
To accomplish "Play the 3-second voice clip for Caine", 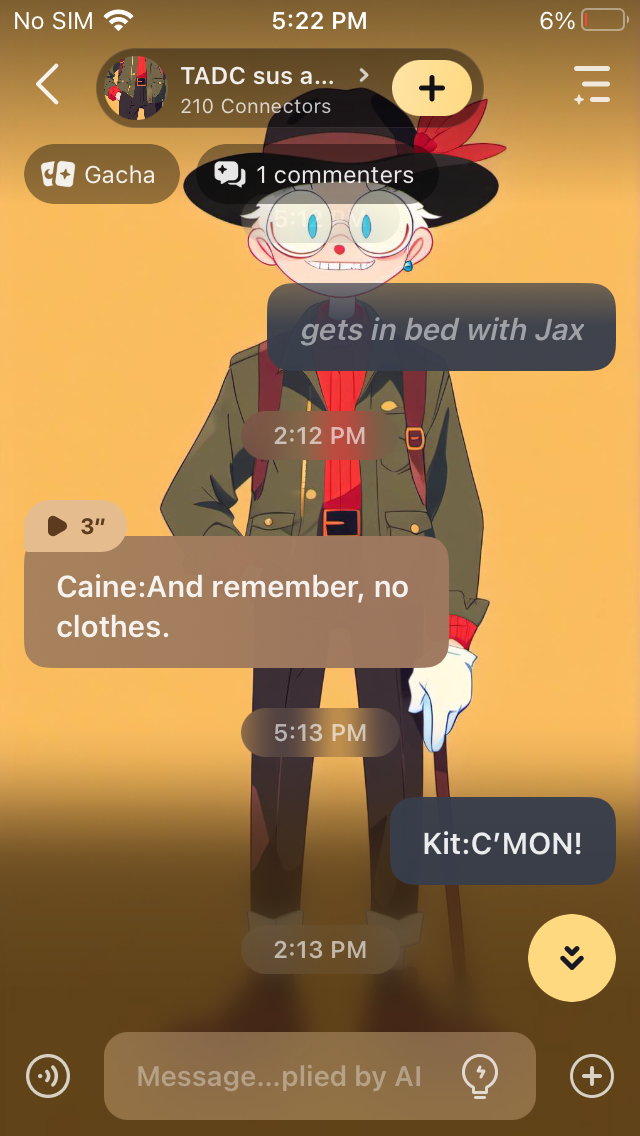I will (x=74, y=526).
